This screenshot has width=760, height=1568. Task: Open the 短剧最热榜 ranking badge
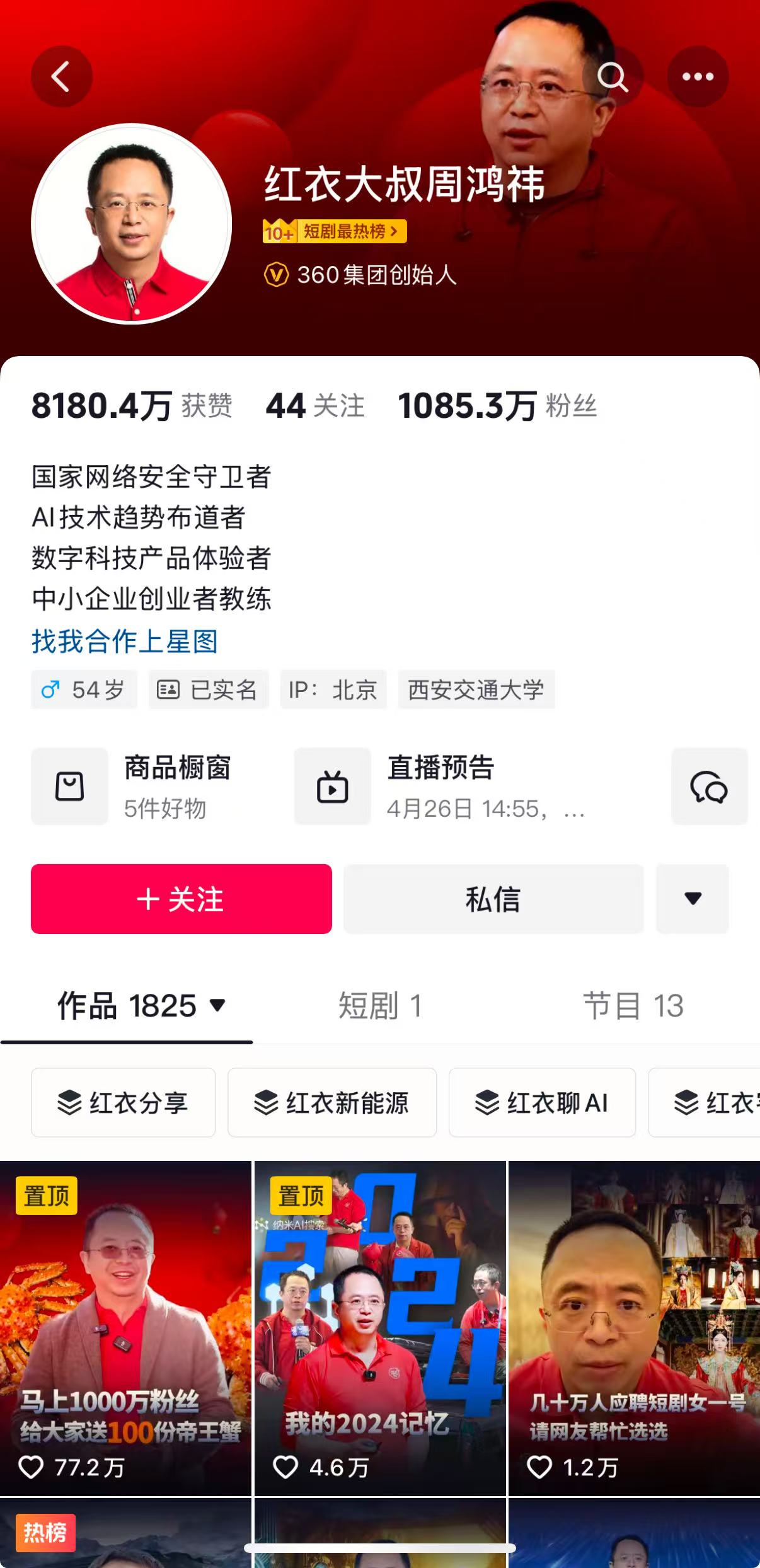tap(335, 231)
